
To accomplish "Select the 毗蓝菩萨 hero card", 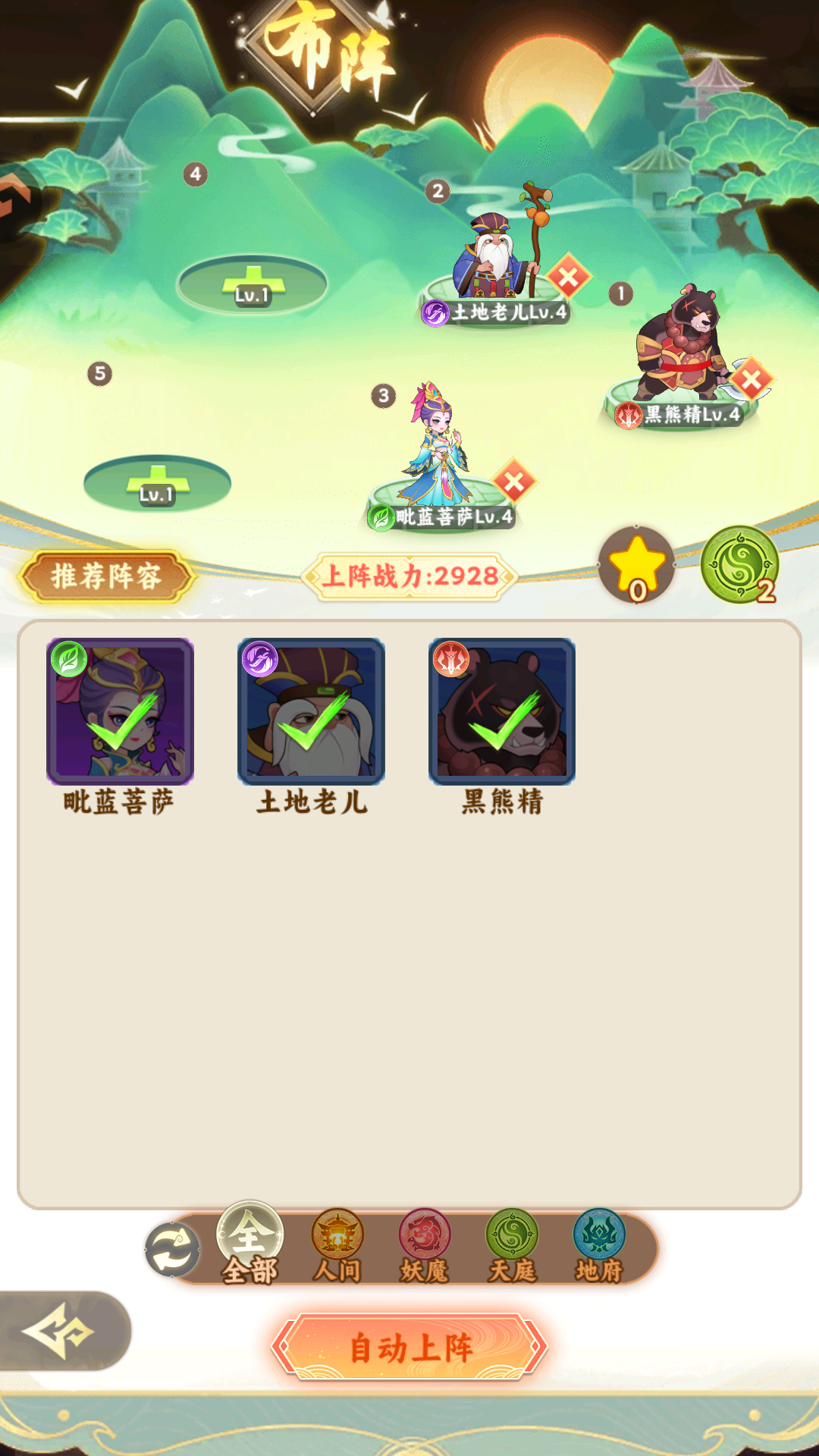I will click(120, 711).
